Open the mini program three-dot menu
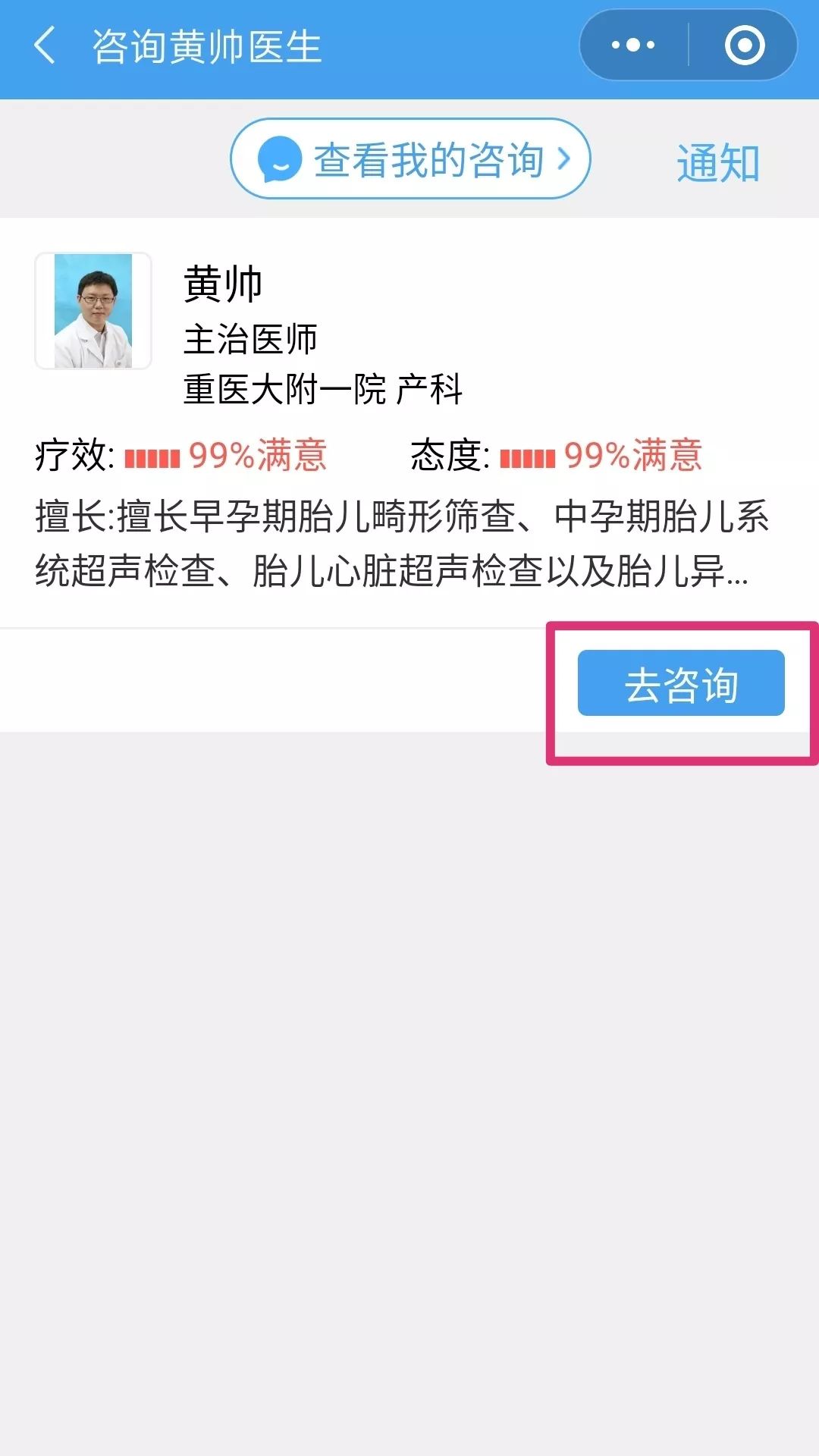The image size is (819, 1456). (x=634, y=45)
